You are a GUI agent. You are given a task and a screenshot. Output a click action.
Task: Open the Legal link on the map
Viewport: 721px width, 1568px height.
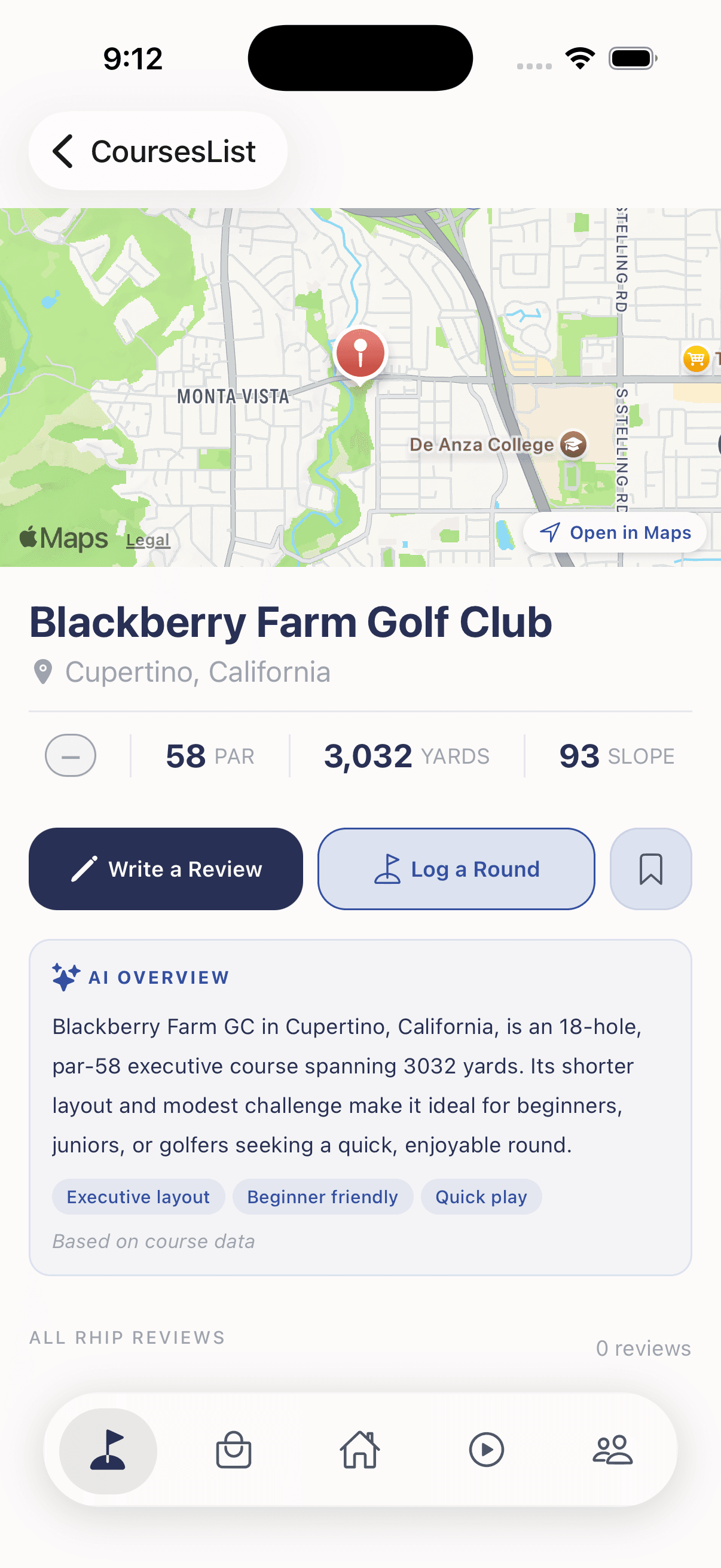tap(147, 539)
